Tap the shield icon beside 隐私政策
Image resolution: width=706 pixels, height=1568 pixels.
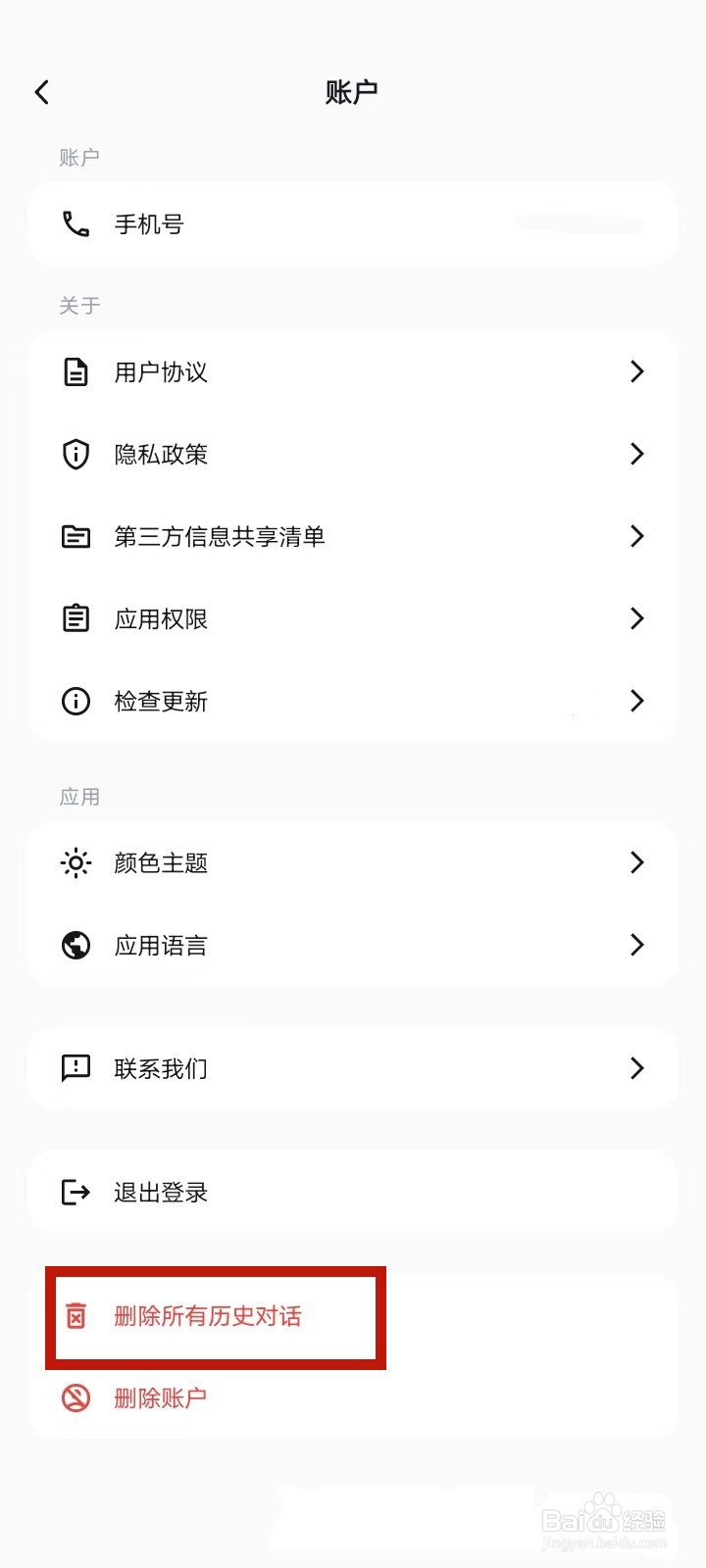[x=75, y=454]
